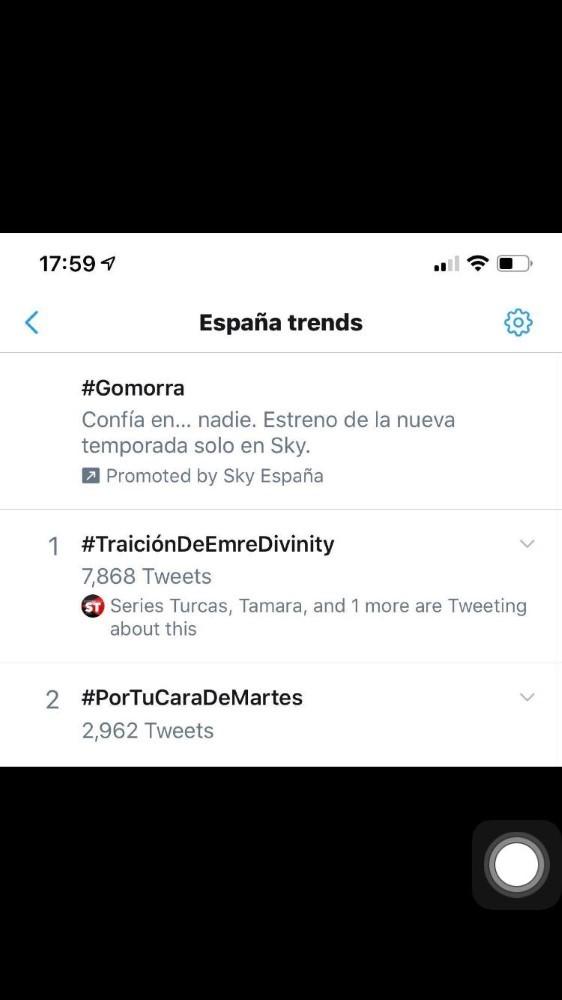Open the #PorTuCaraDeMartes trend
This screenshot has width=562, height=1000.
click(281, 714)
